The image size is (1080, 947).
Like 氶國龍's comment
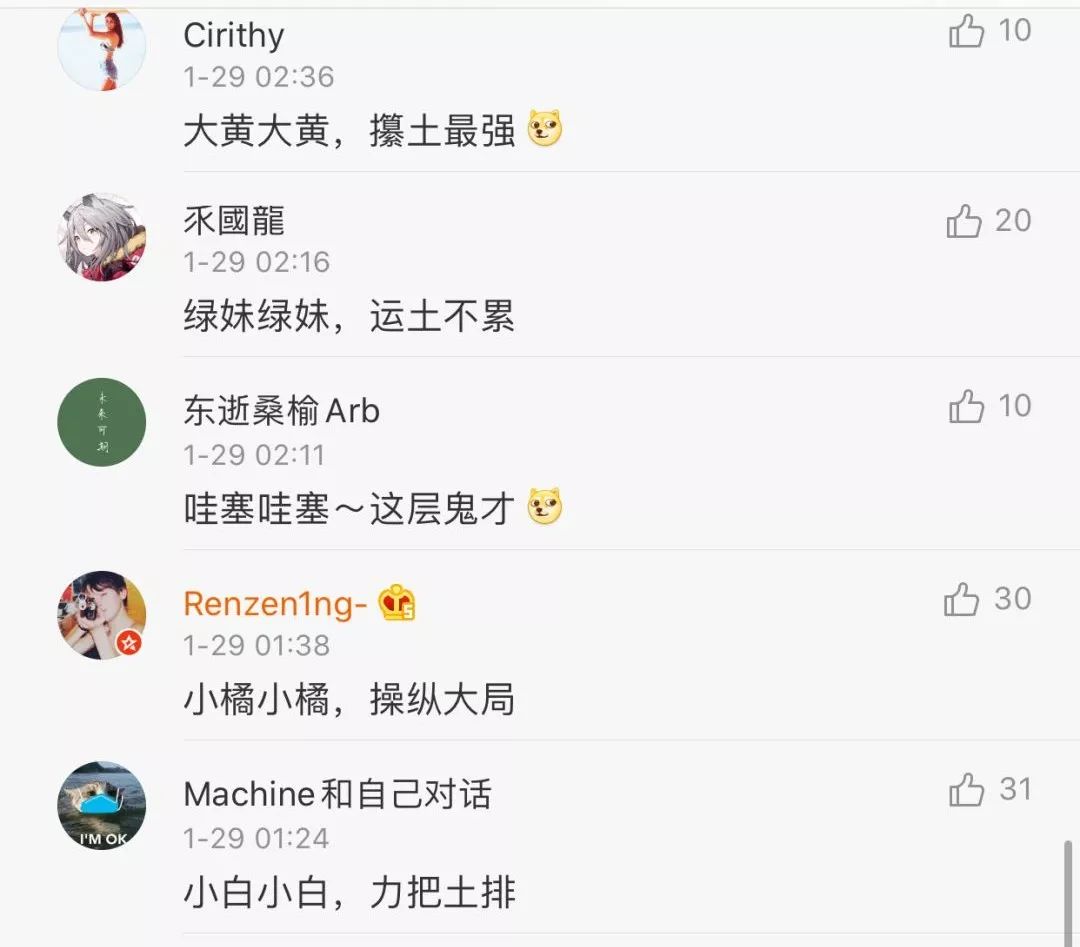pos(965,221)
